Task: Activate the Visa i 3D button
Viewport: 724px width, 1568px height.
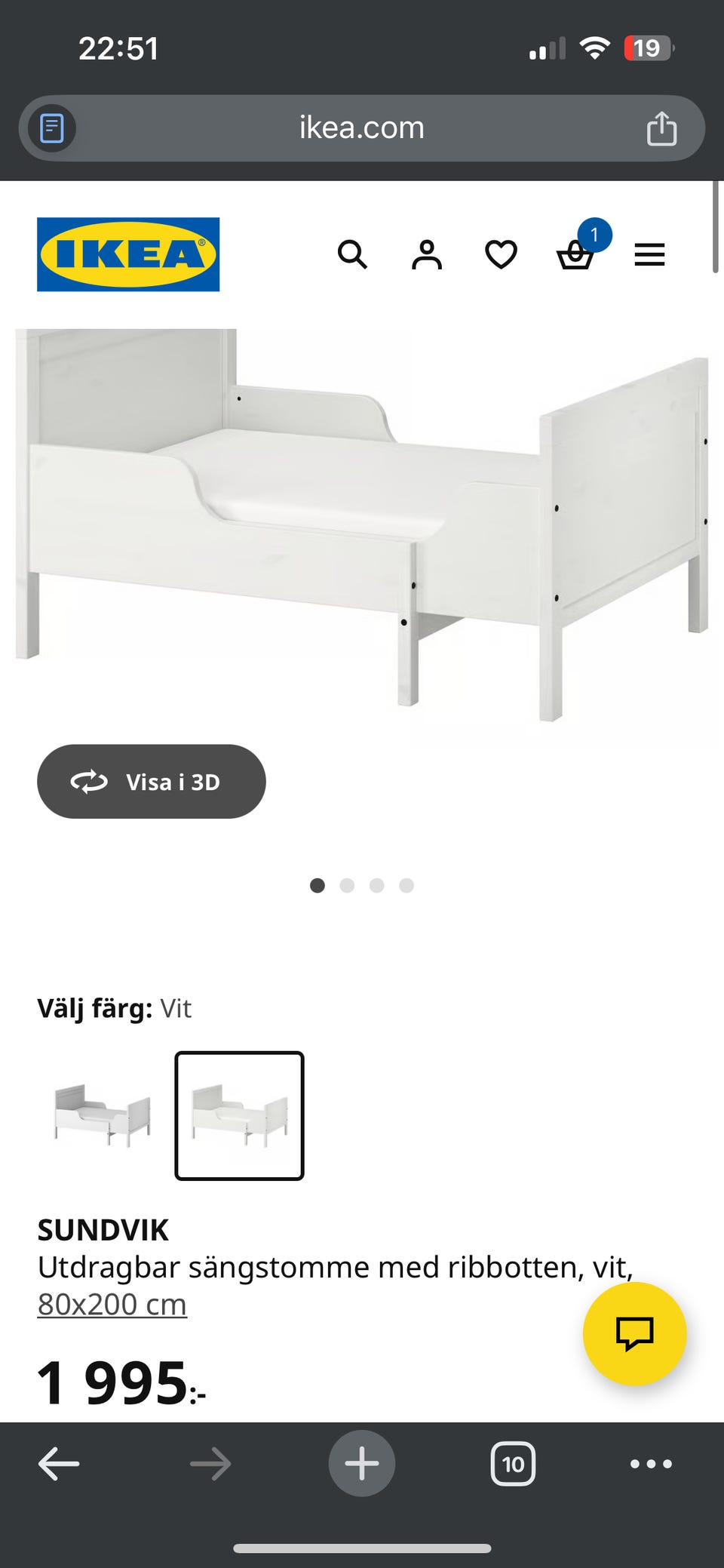Action: coord(151,781)
